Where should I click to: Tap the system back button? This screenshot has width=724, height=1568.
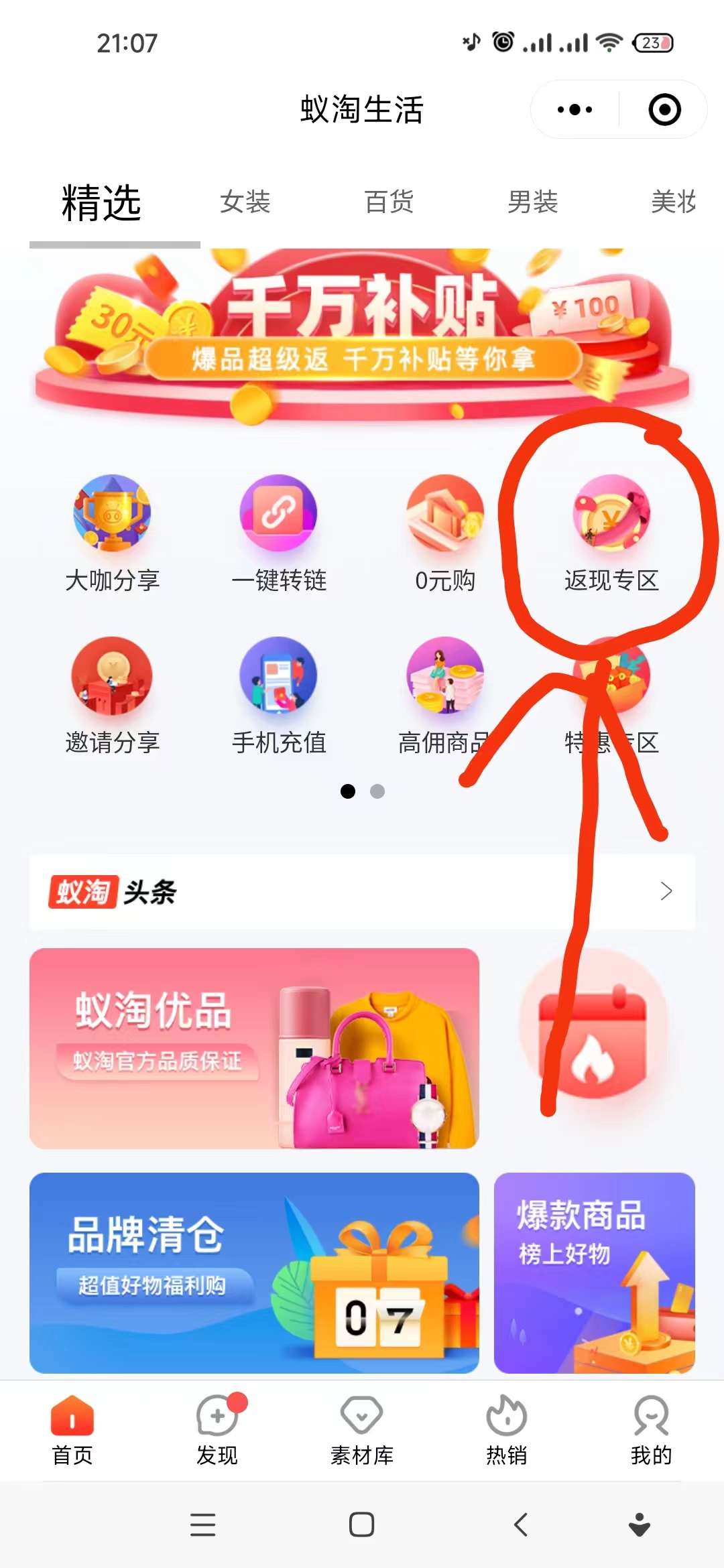(x=521, y=1524)
